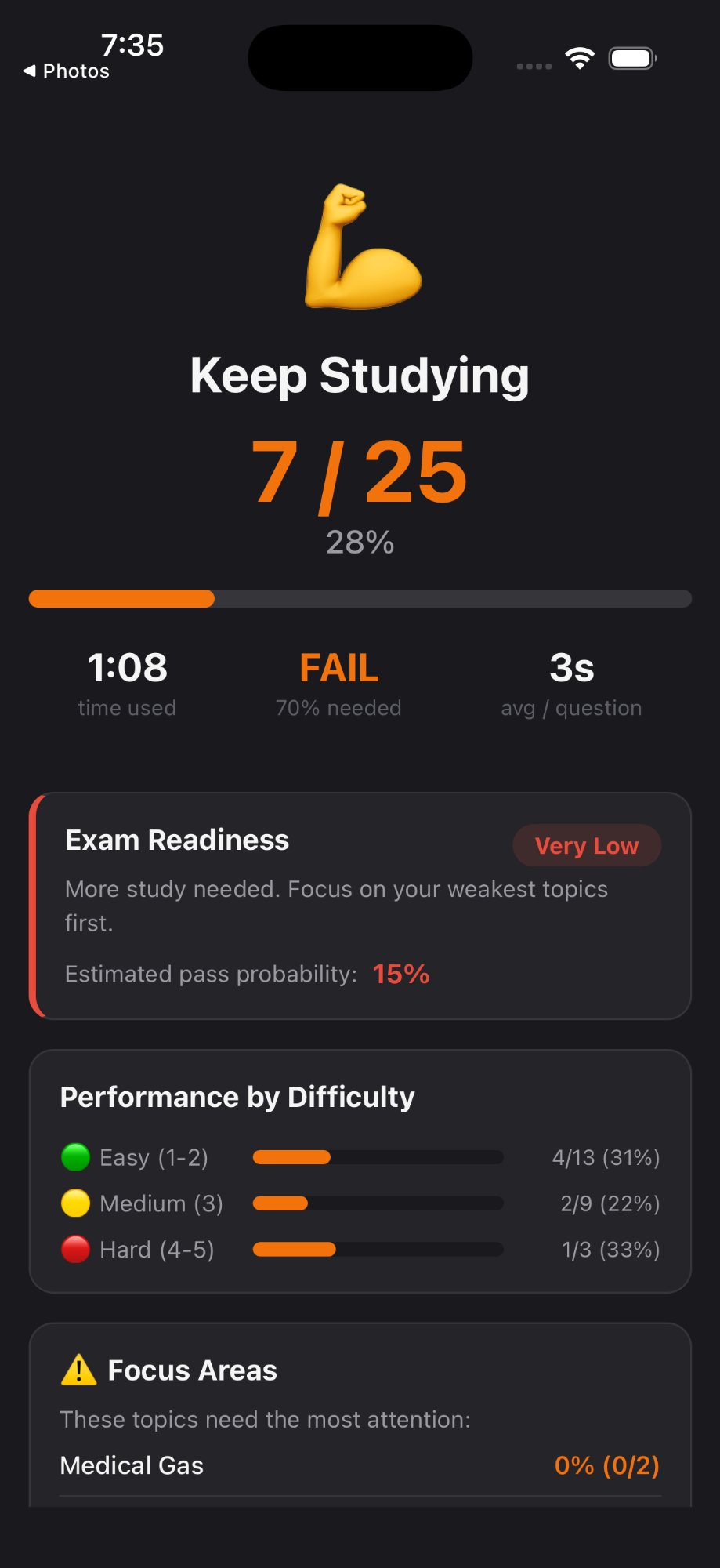Select the red Hard difficulty dot
720x1568 pixels.
(x=74, y=1250)
